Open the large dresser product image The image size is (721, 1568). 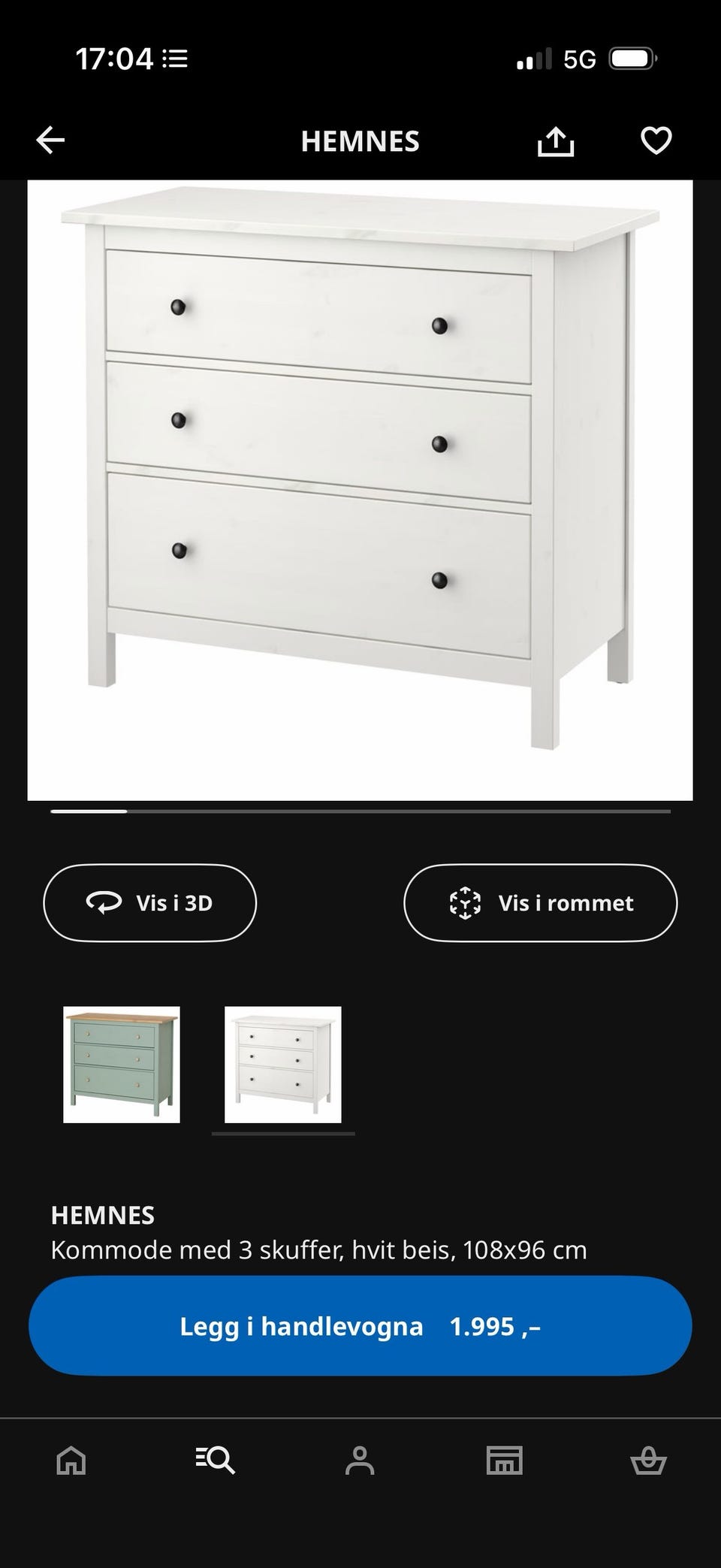coord(360,488)
